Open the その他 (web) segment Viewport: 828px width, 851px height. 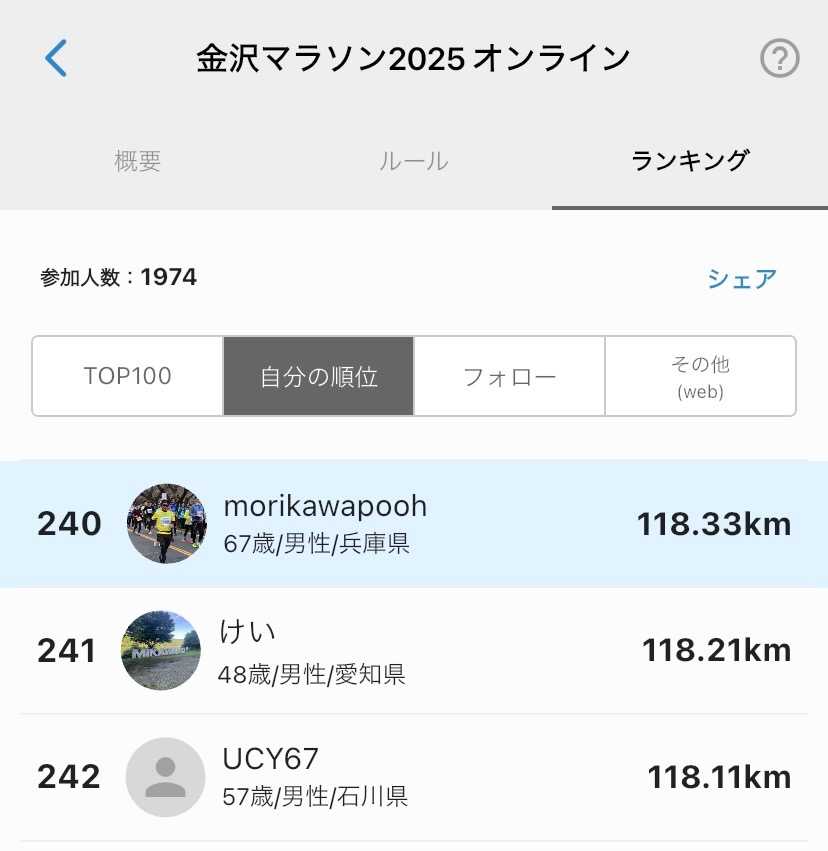700,376
